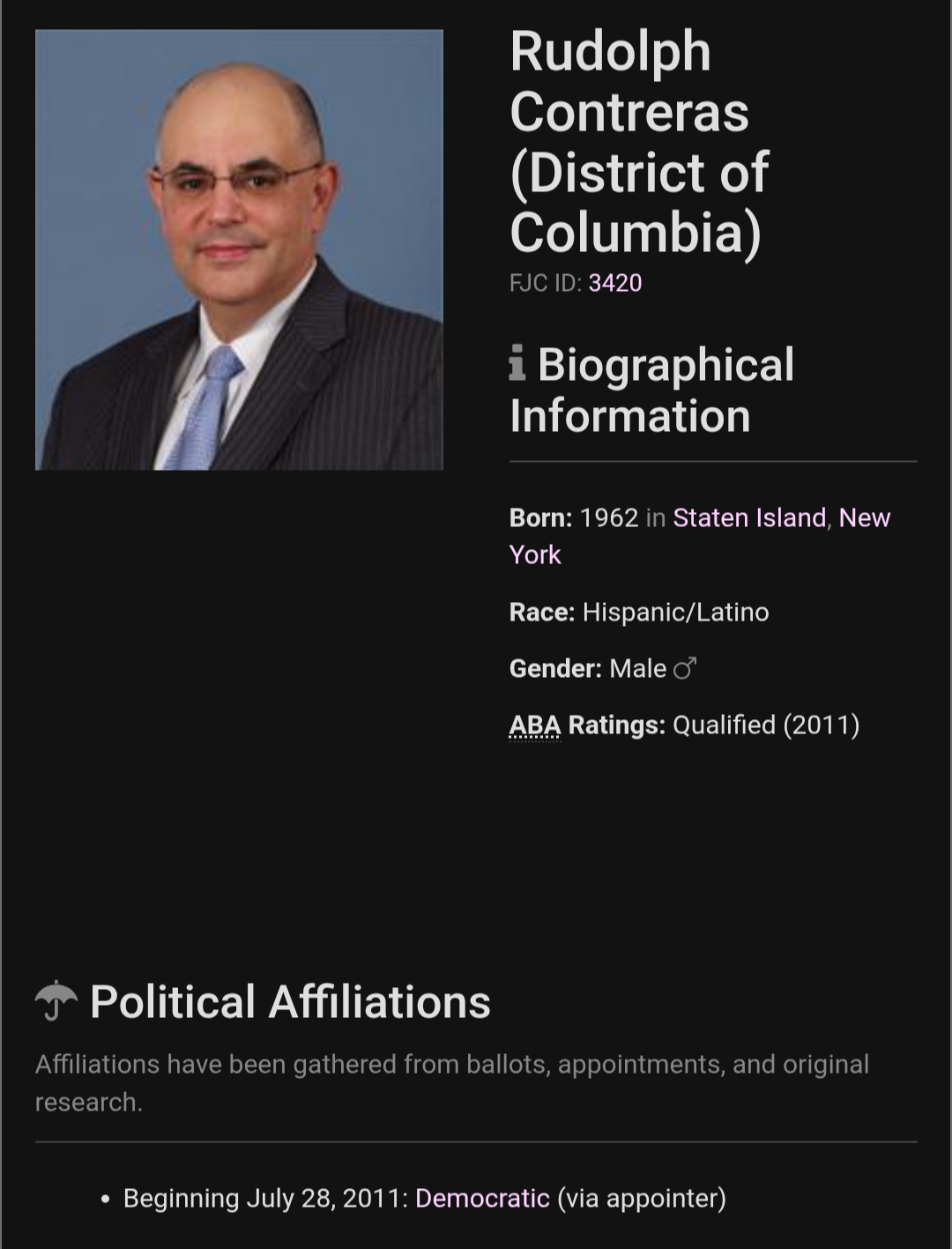Open the Staten Island birthplace link
This screenshot has height=1249, width=952.
748,517
